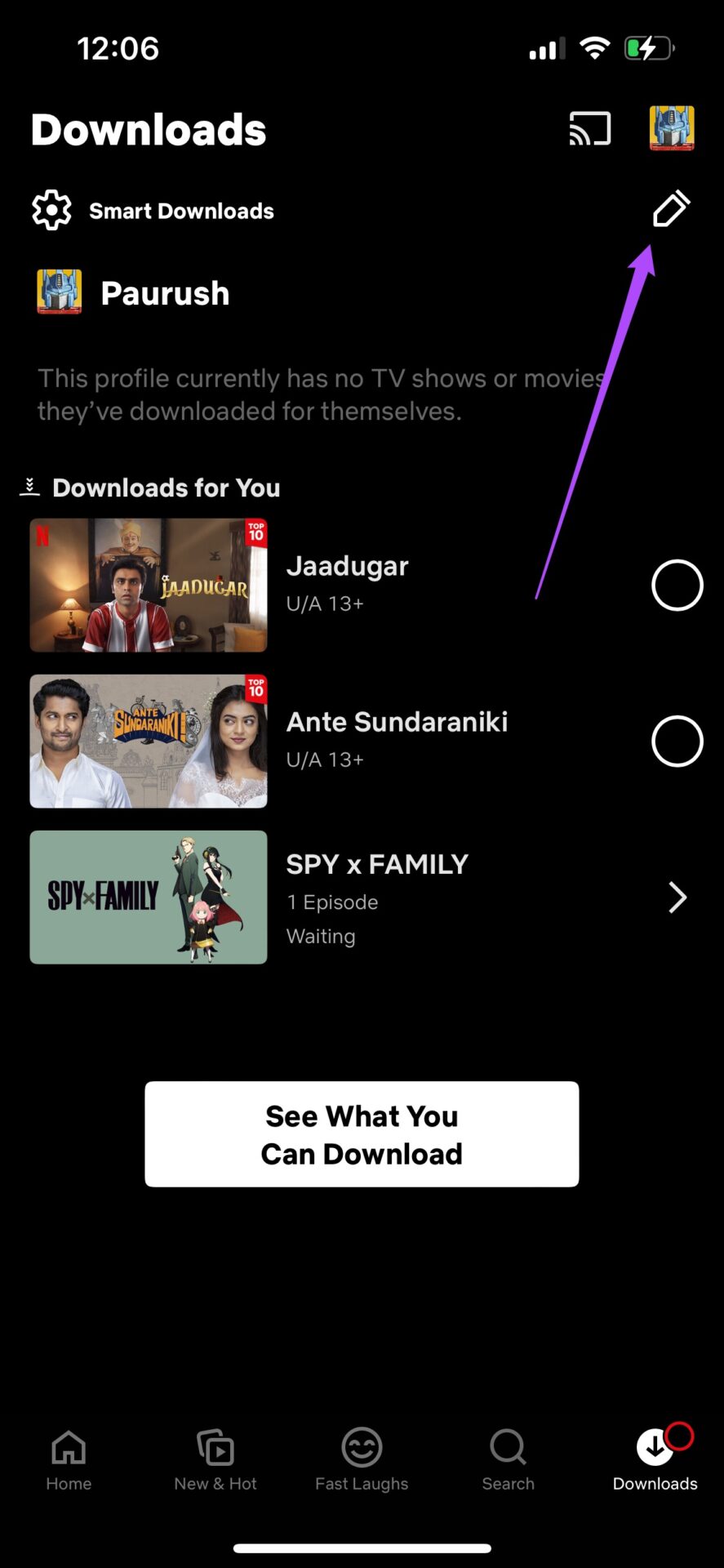Screen dimensions: 724x1568
Task: Tap the pencil edit icon
Action: [x=671, y=209]
